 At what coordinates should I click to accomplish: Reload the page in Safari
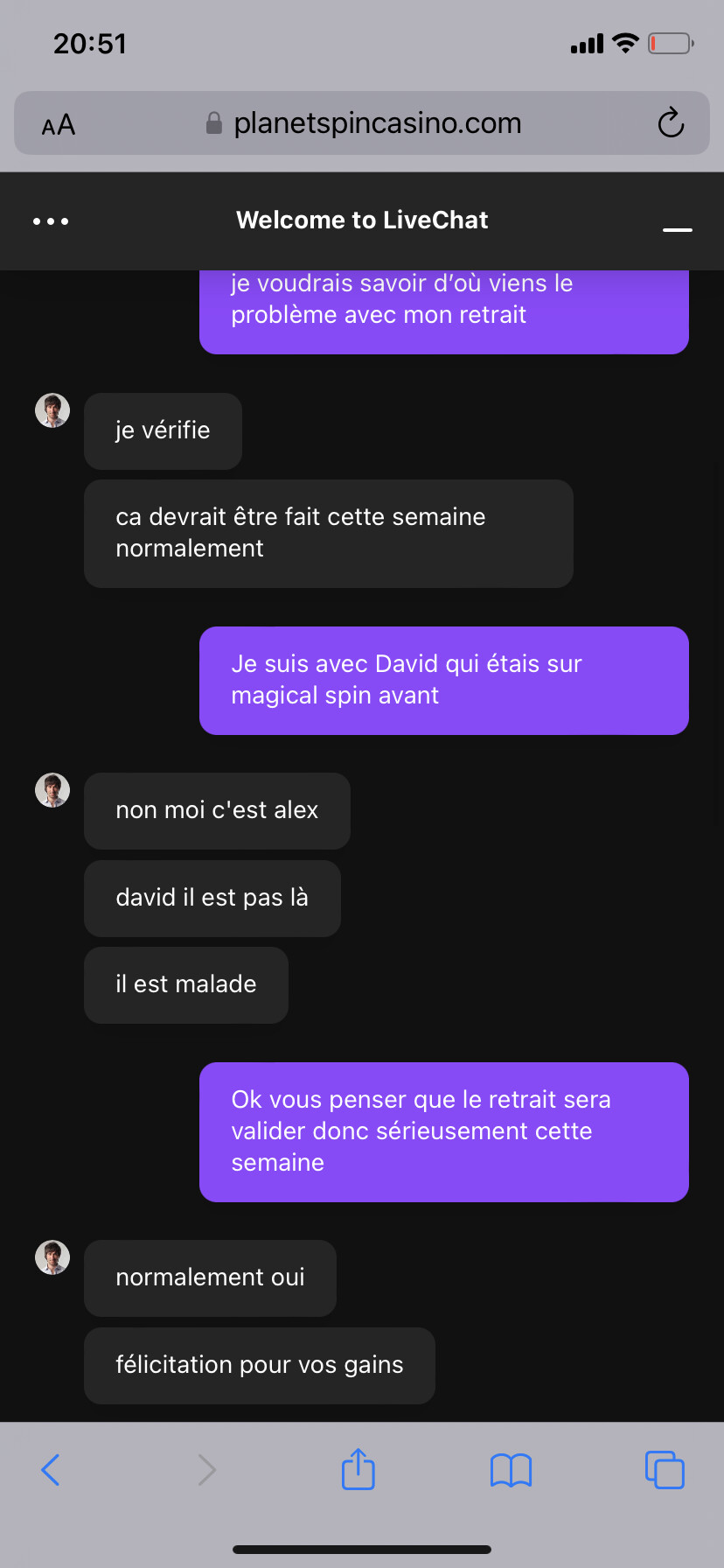click(671, 122)
